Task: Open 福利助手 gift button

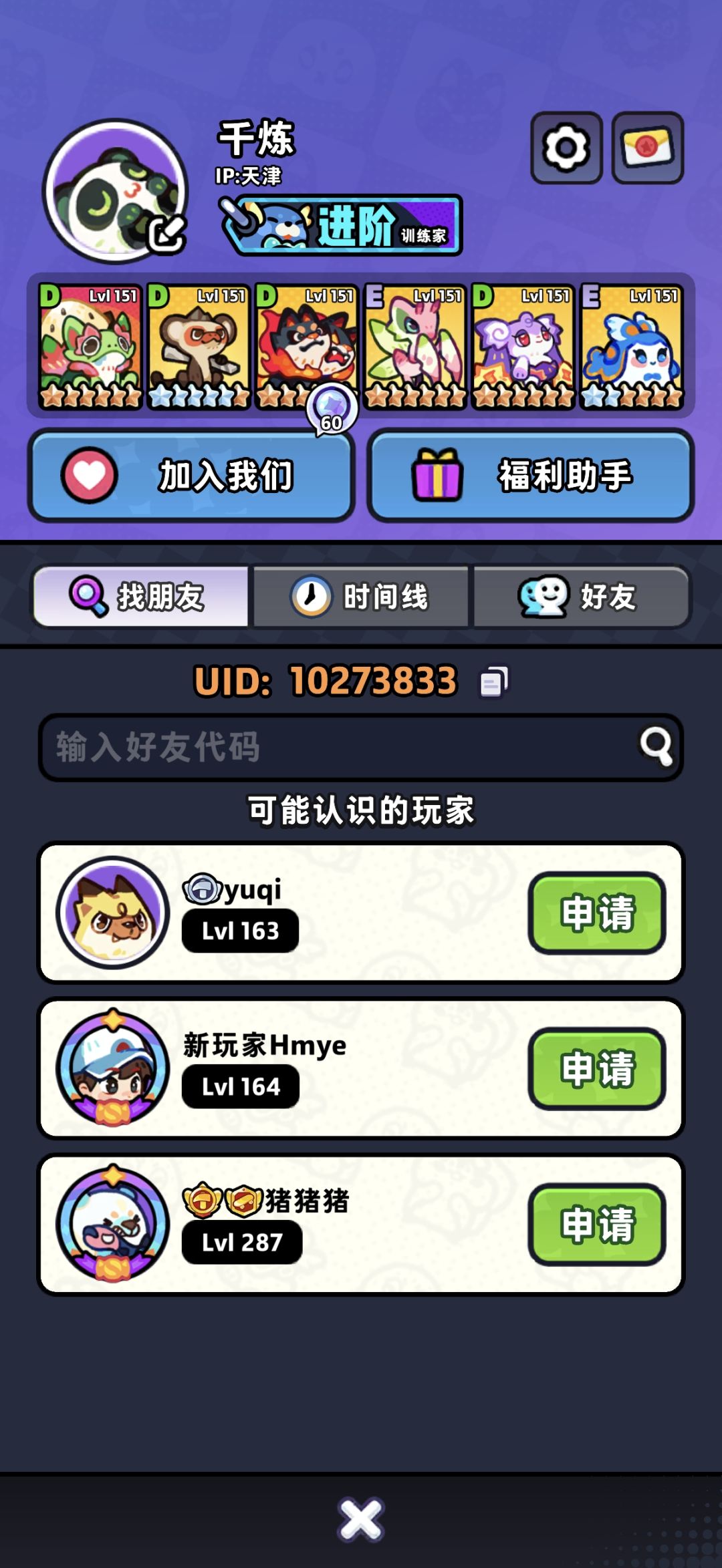Action: (531, 475)
